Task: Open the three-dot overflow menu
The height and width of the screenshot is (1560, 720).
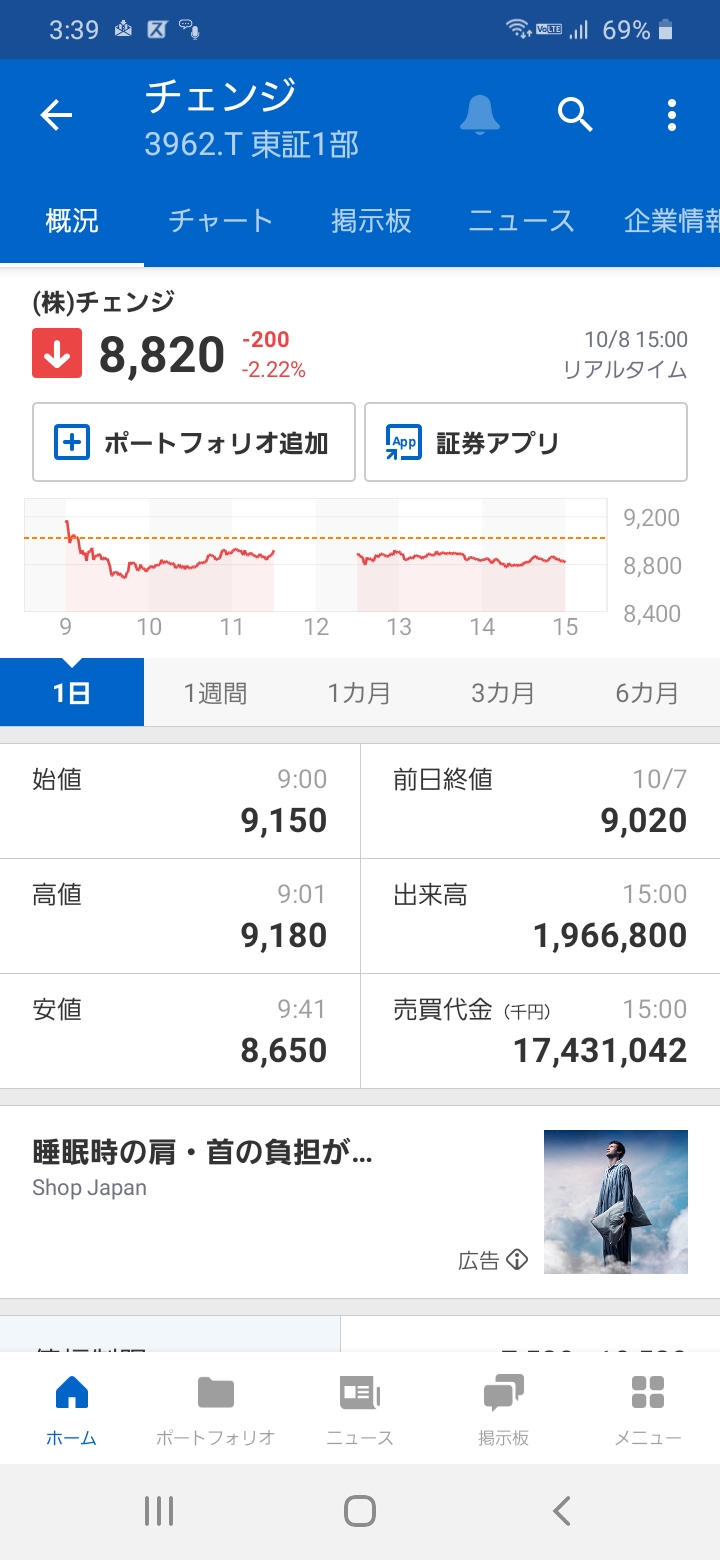Action: tap(672, 116)
